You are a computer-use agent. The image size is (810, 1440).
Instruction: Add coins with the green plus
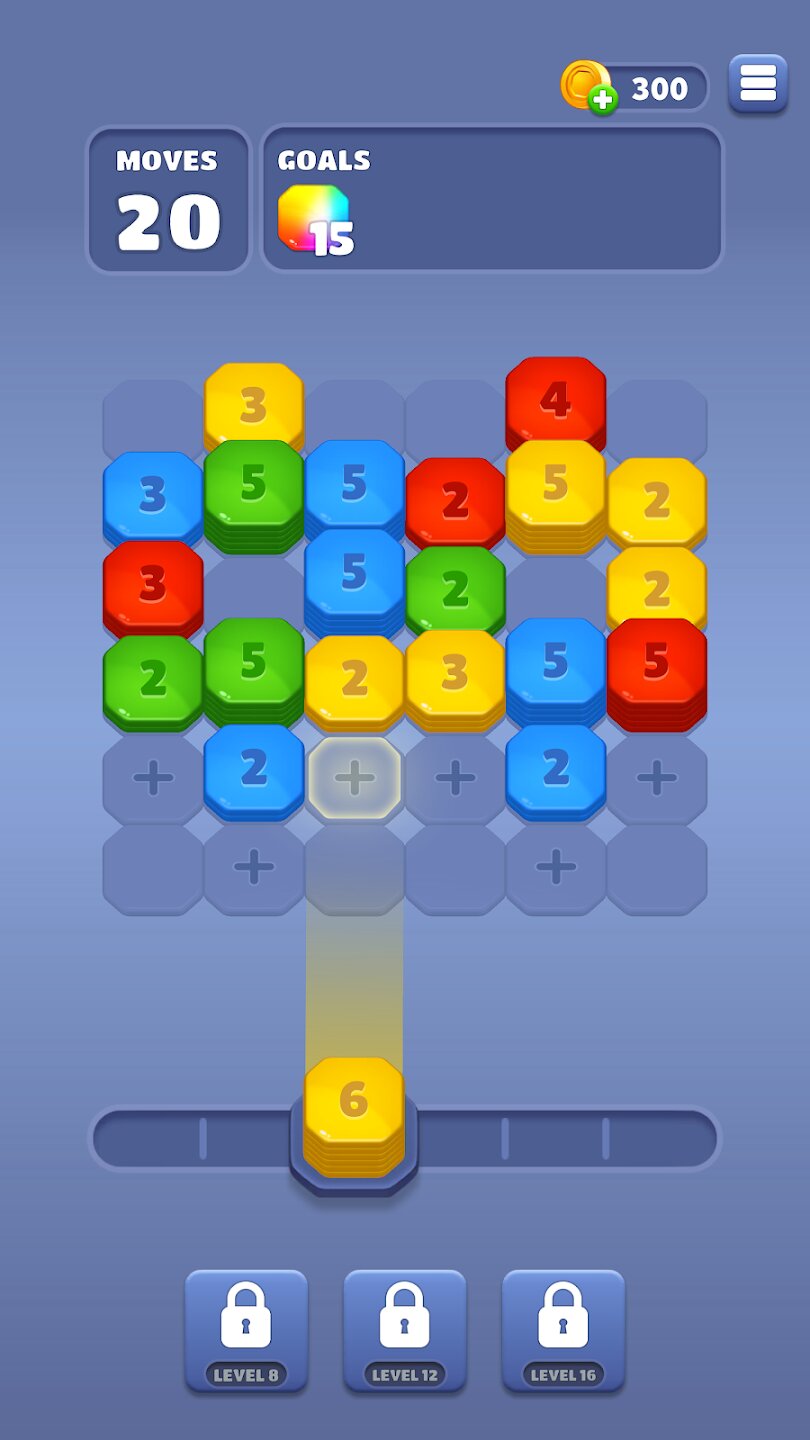[x=602, y=99]
